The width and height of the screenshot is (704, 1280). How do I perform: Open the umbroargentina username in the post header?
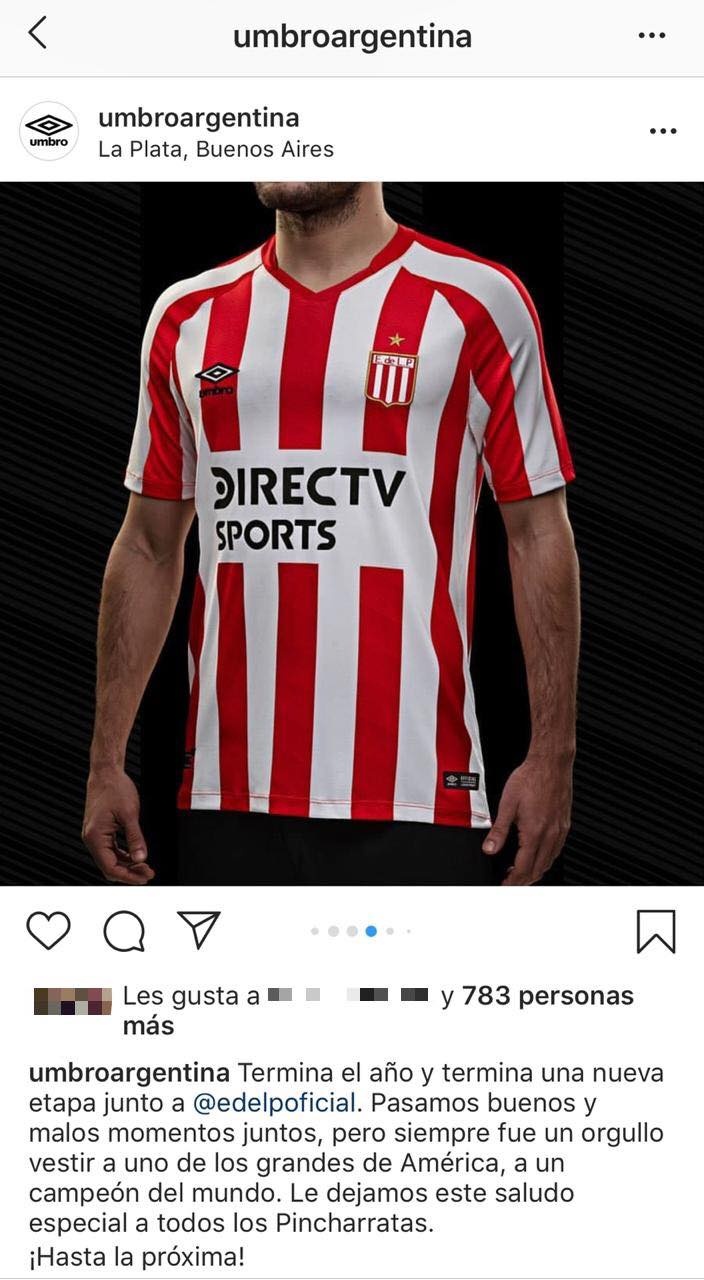coord(199,118)
